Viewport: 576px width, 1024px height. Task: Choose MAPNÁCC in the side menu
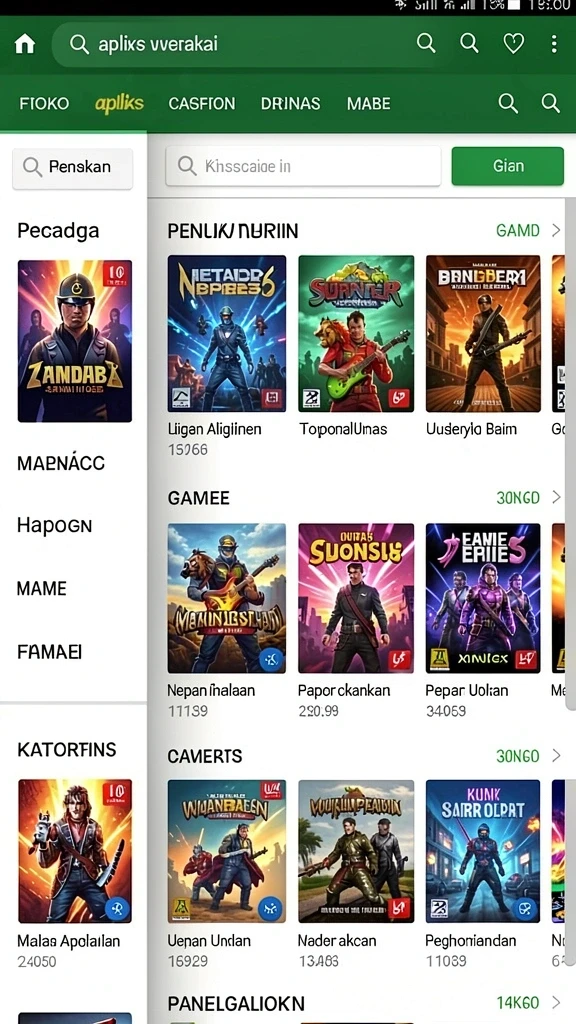coord(61,463)
